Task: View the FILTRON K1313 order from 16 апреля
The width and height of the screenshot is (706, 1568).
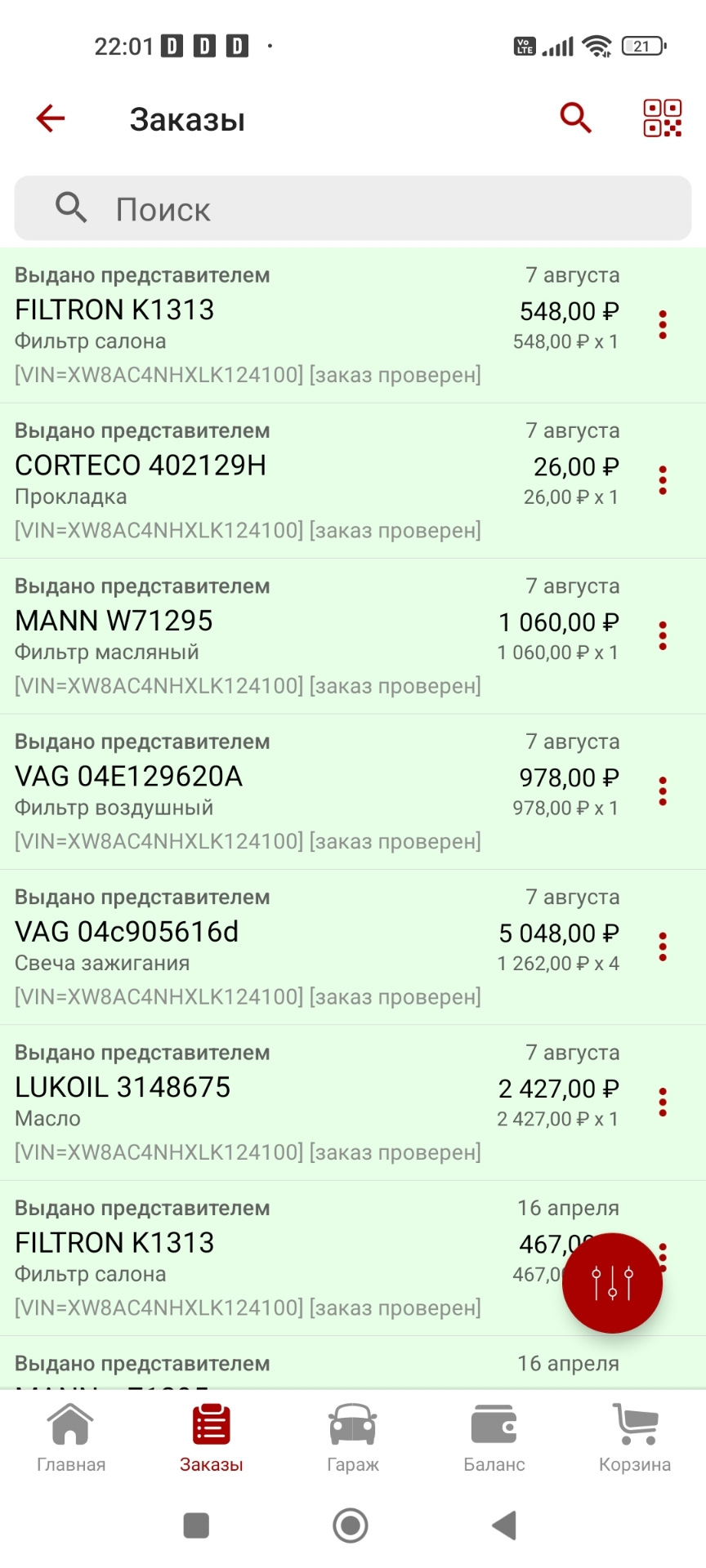Action: (245, 1258)
